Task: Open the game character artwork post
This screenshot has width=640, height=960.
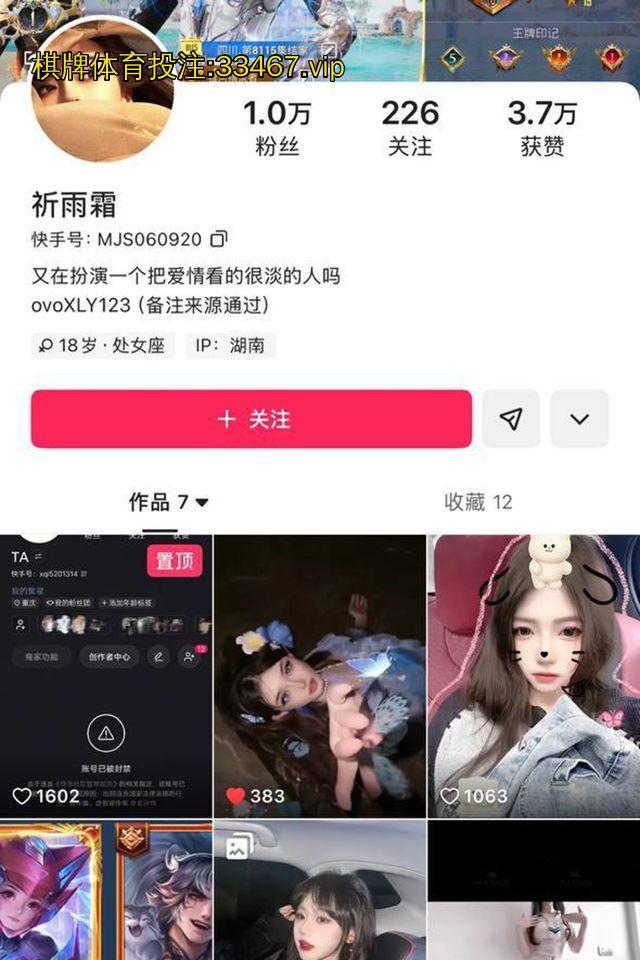Action: click(x=106, y=890)
